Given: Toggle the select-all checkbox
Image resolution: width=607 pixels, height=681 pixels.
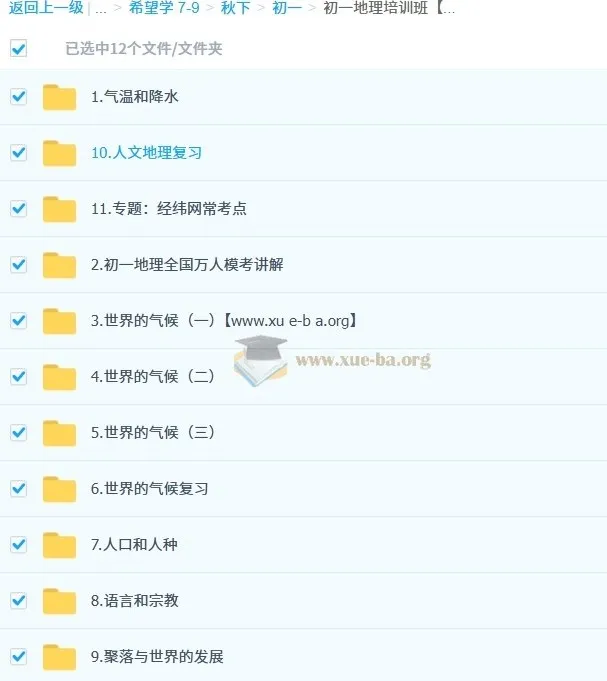Looking at the screenshot, I should point(18,48).
